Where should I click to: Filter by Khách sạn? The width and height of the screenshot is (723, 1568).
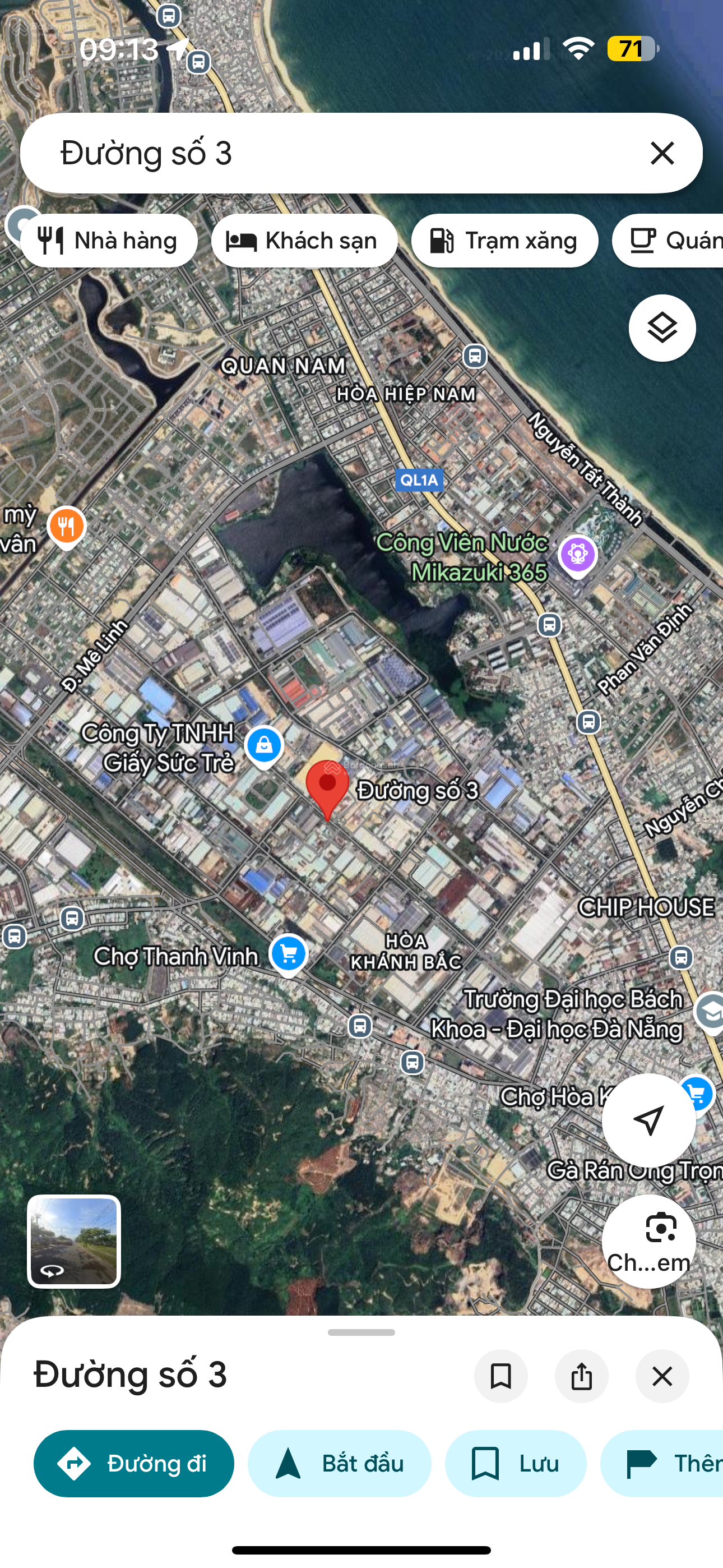click(x=304, y=241)
